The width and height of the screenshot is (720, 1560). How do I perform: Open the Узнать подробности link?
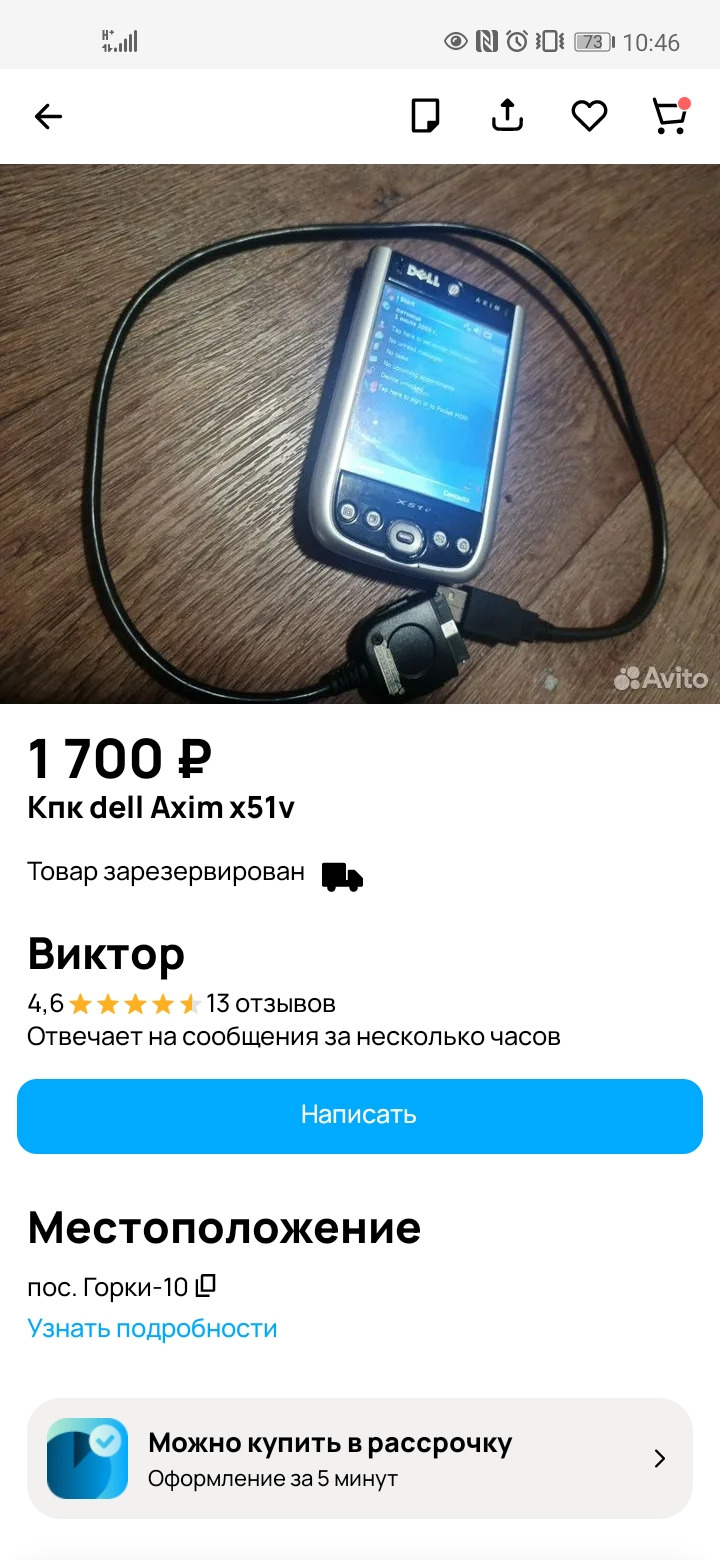[152, 1328]
